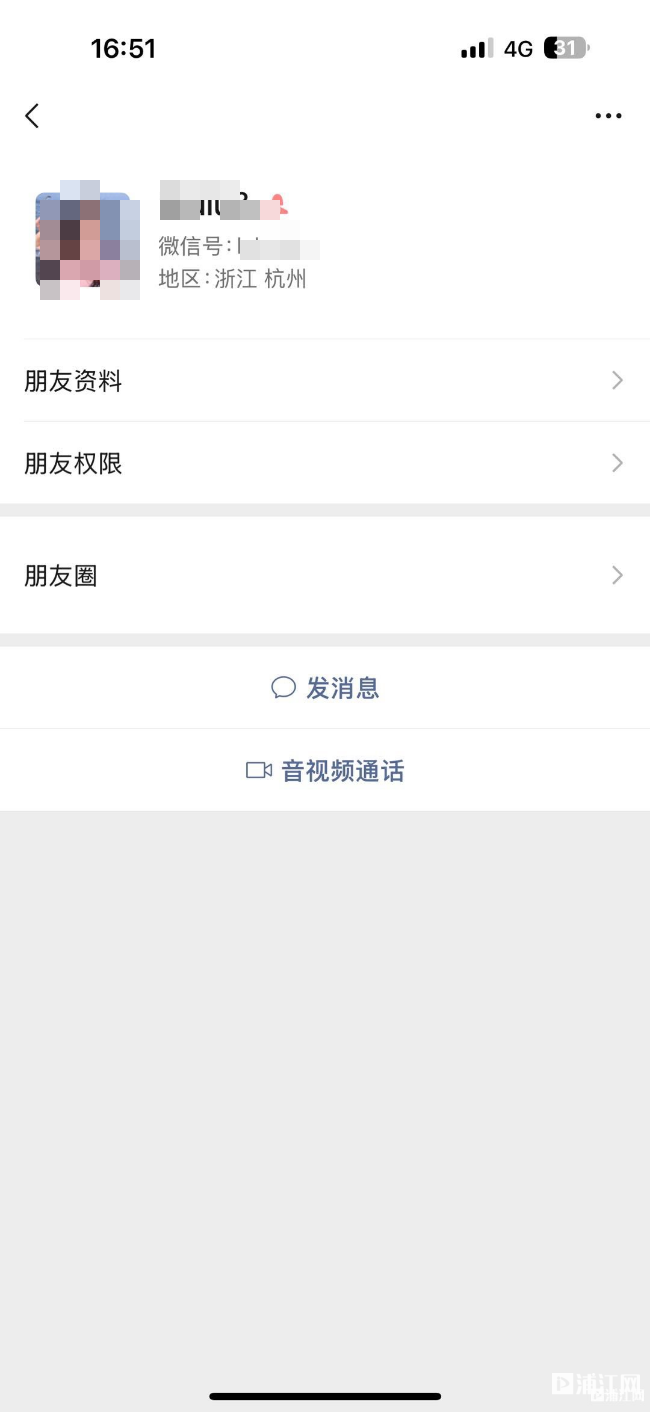Open the 朋友资料 row
This screenshot has width=650, height=1412.
pos(325,381)
